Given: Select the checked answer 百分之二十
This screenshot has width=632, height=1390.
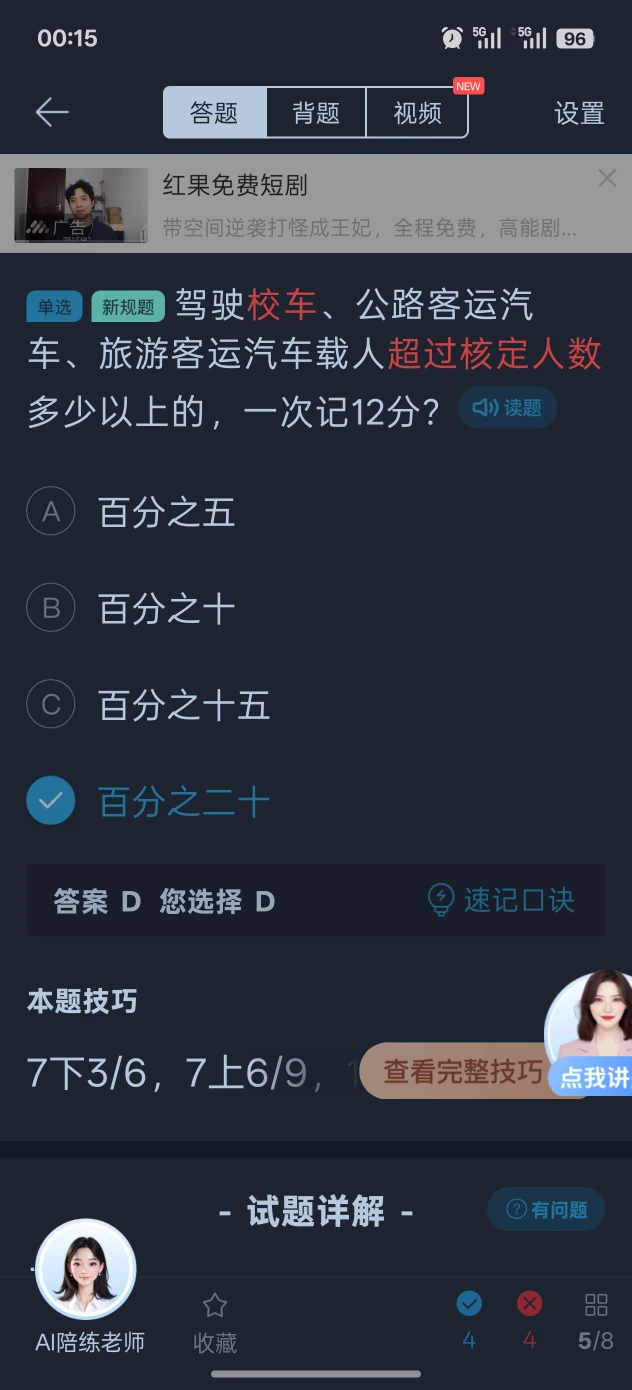Looking at the screenshot, I should click(x=184, y=802).
